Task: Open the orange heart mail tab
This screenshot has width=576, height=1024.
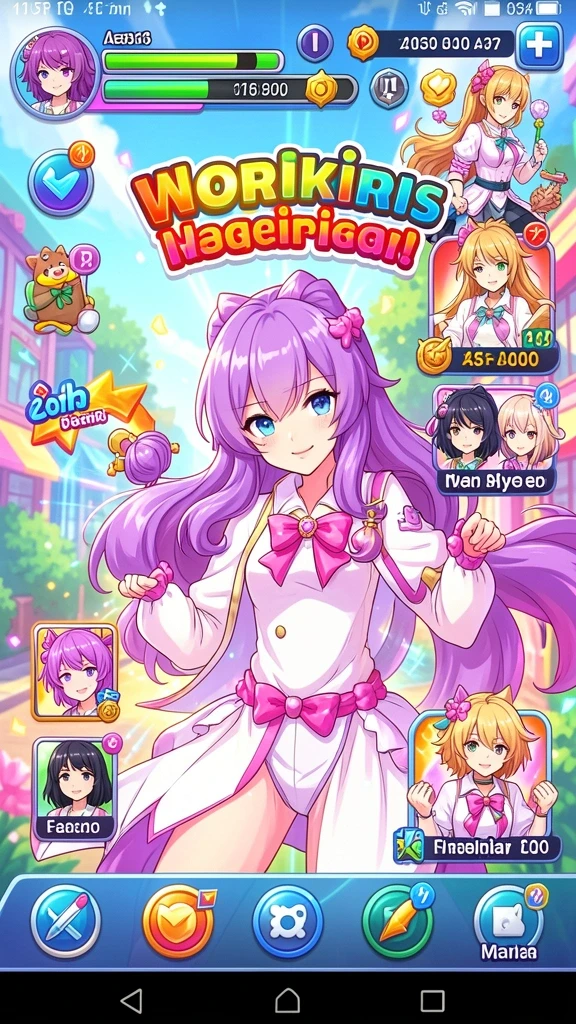Action: pyautogui.click(x=178, y=921)
